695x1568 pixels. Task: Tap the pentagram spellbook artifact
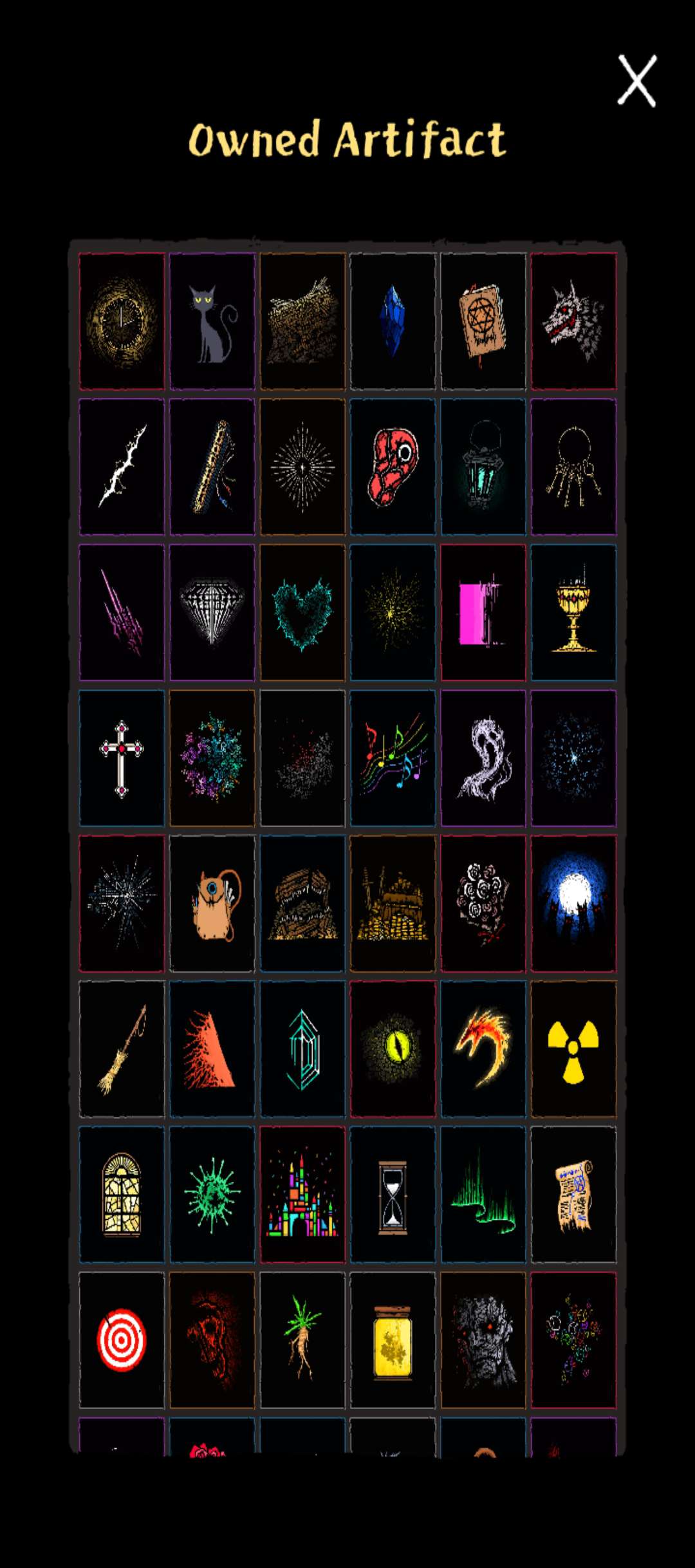coord(483,321)
